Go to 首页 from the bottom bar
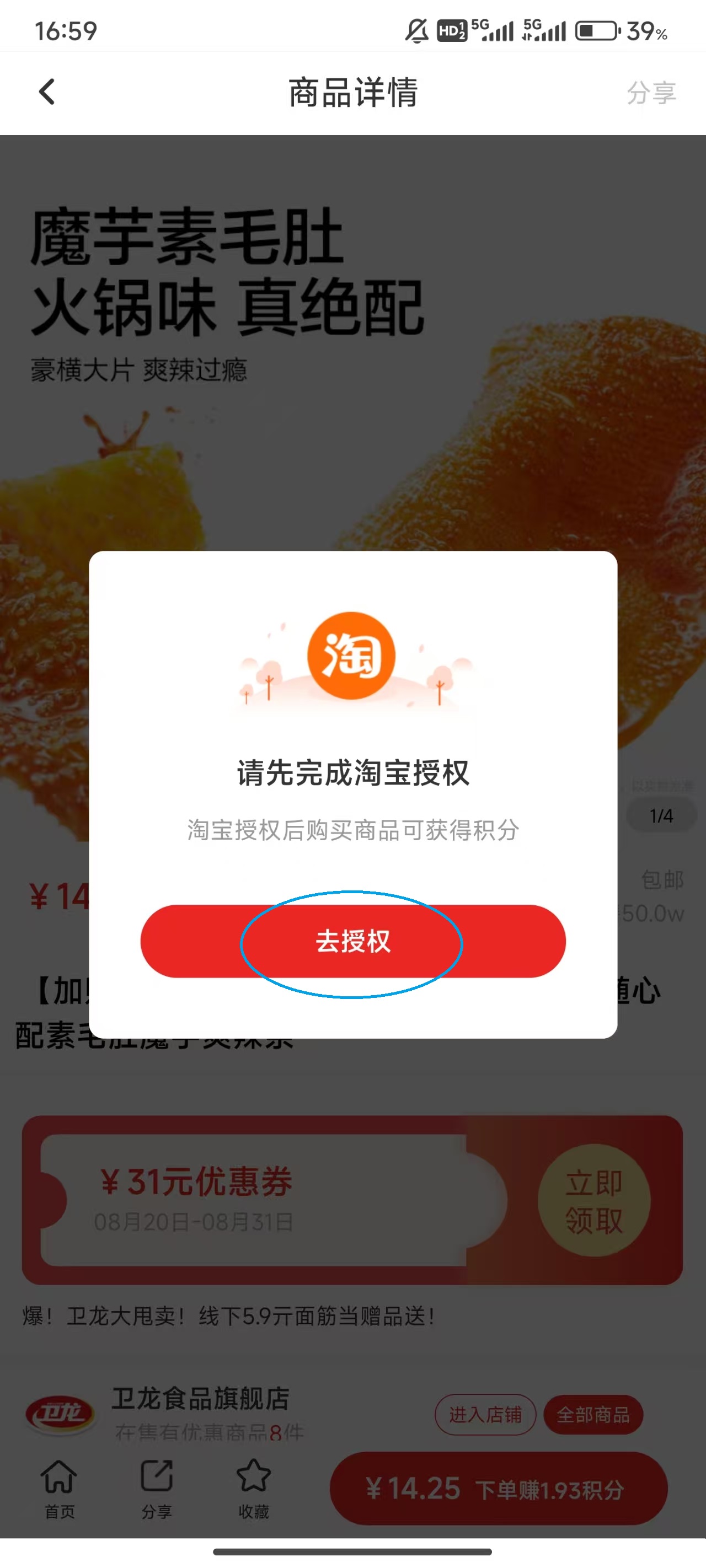Image resolution: width=706 pixels, height=1568 pixels. pyautogui.click(x=59, y=1488)
